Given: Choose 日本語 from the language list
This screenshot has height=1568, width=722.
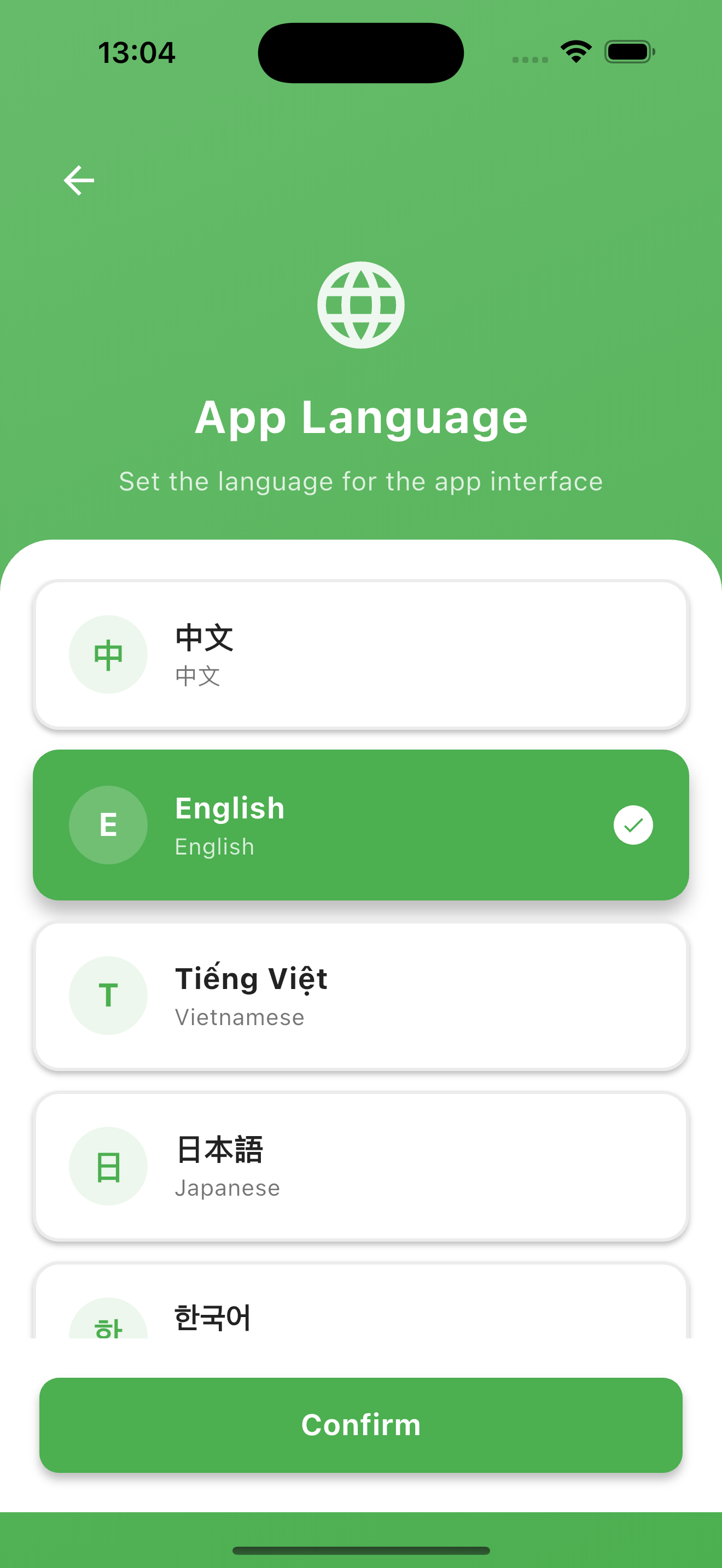Looking at the screenshot, I should [x=361, y=1166].
